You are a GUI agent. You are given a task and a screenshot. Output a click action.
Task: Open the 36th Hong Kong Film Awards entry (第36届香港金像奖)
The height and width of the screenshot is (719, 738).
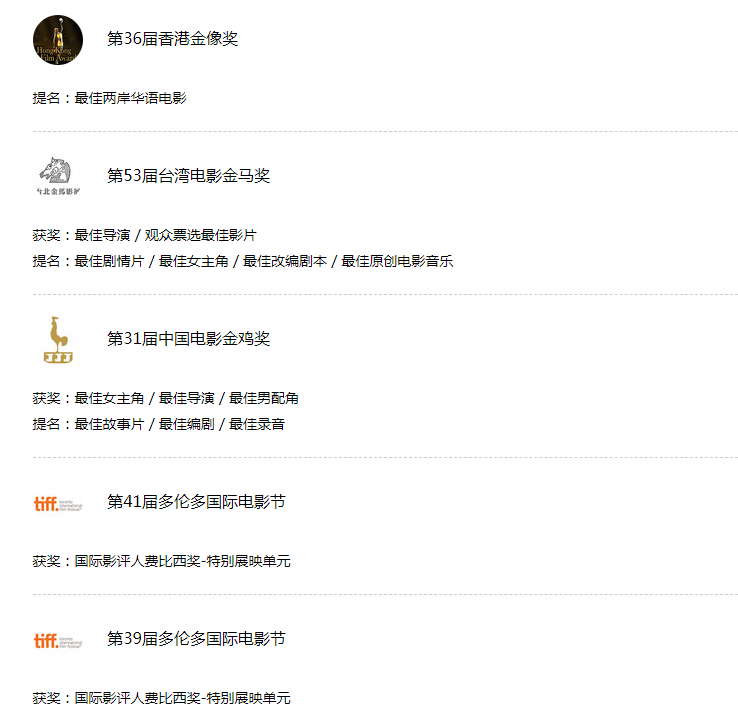pos(172,39)
